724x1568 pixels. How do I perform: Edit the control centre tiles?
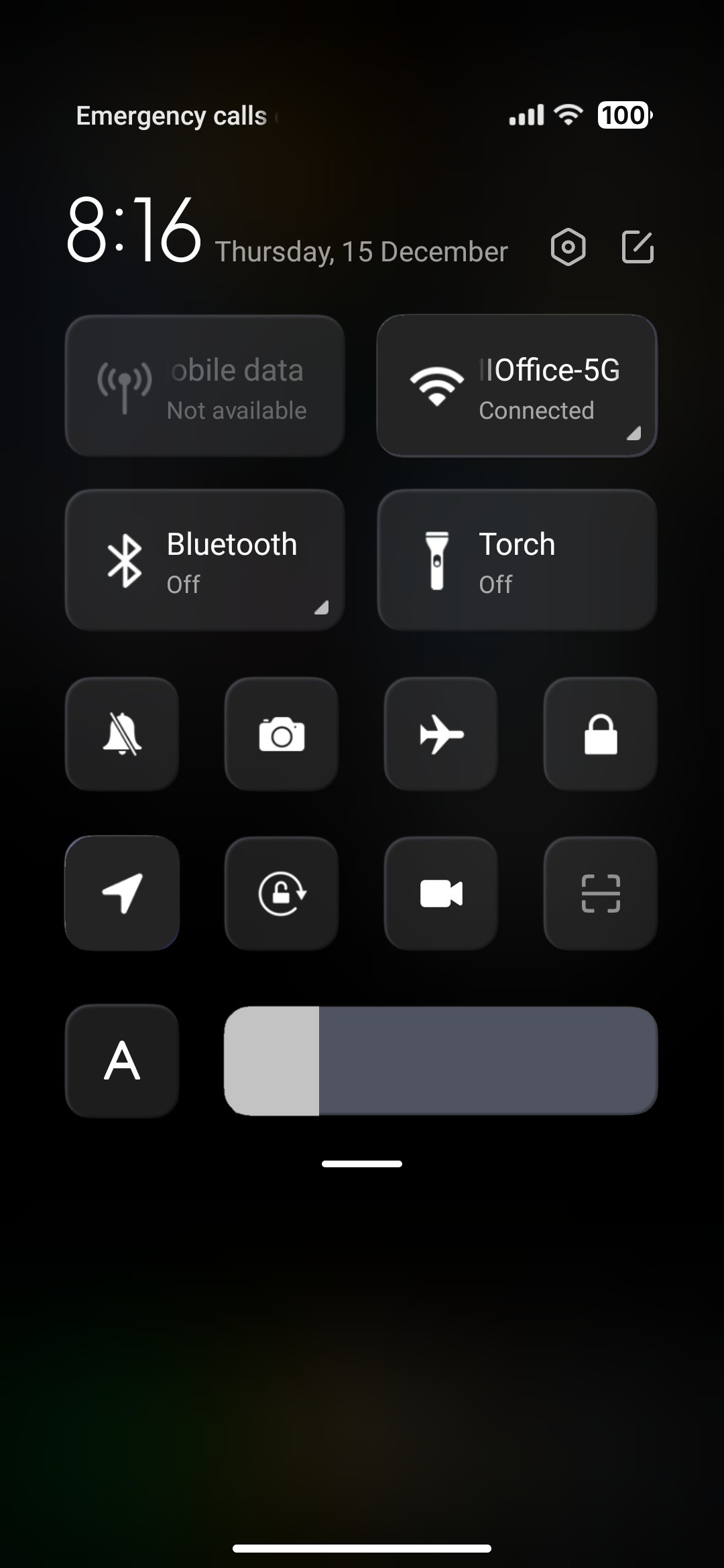click(x=638, y=247)
